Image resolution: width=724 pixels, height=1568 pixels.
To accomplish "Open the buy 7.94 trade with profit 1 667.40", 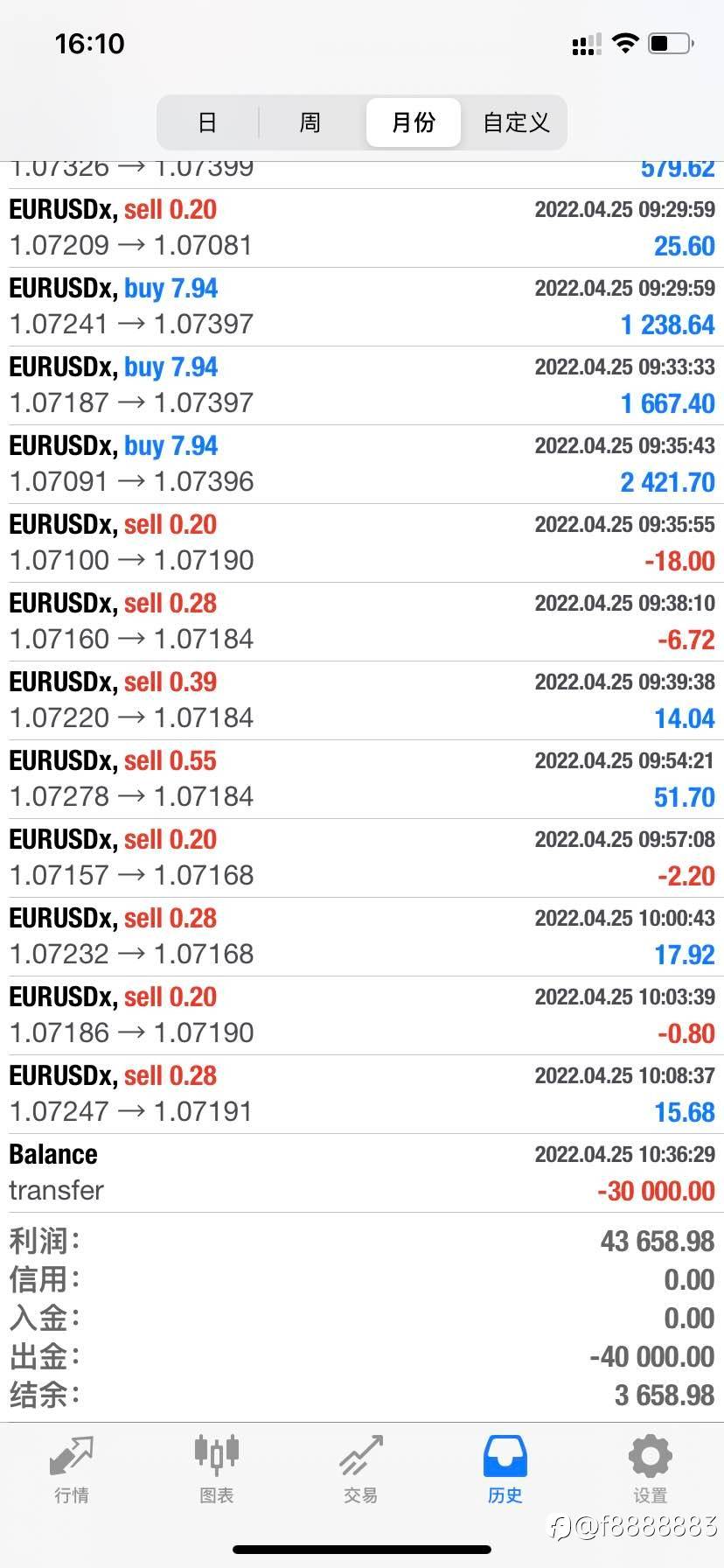I will click(x=362, y=386).
